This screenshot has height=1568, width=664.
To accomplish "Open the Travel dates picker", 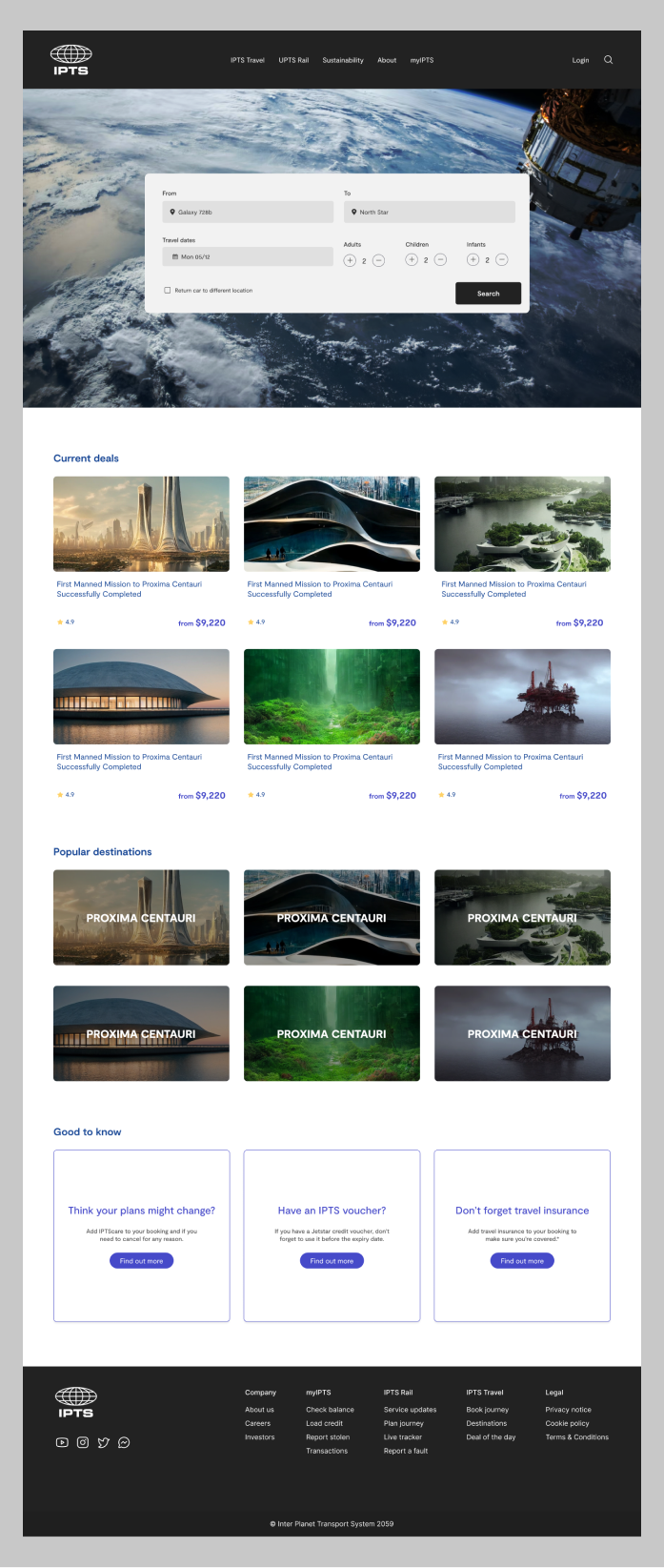I will click(x=248, y=256).
